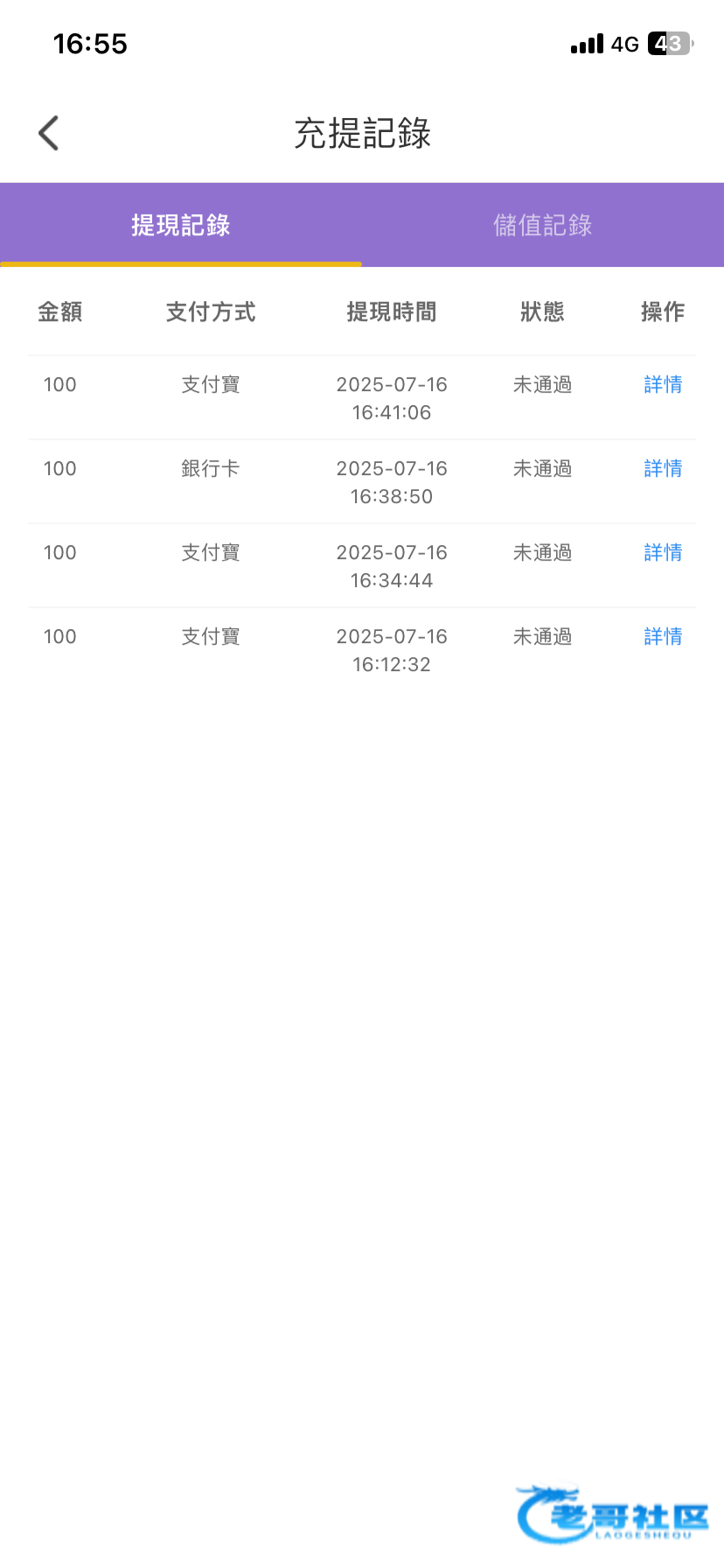Go back using the top-left arrow
The height and width of the screenshot is (1568, 724).
pyautogui.click(x=49, y=133)
